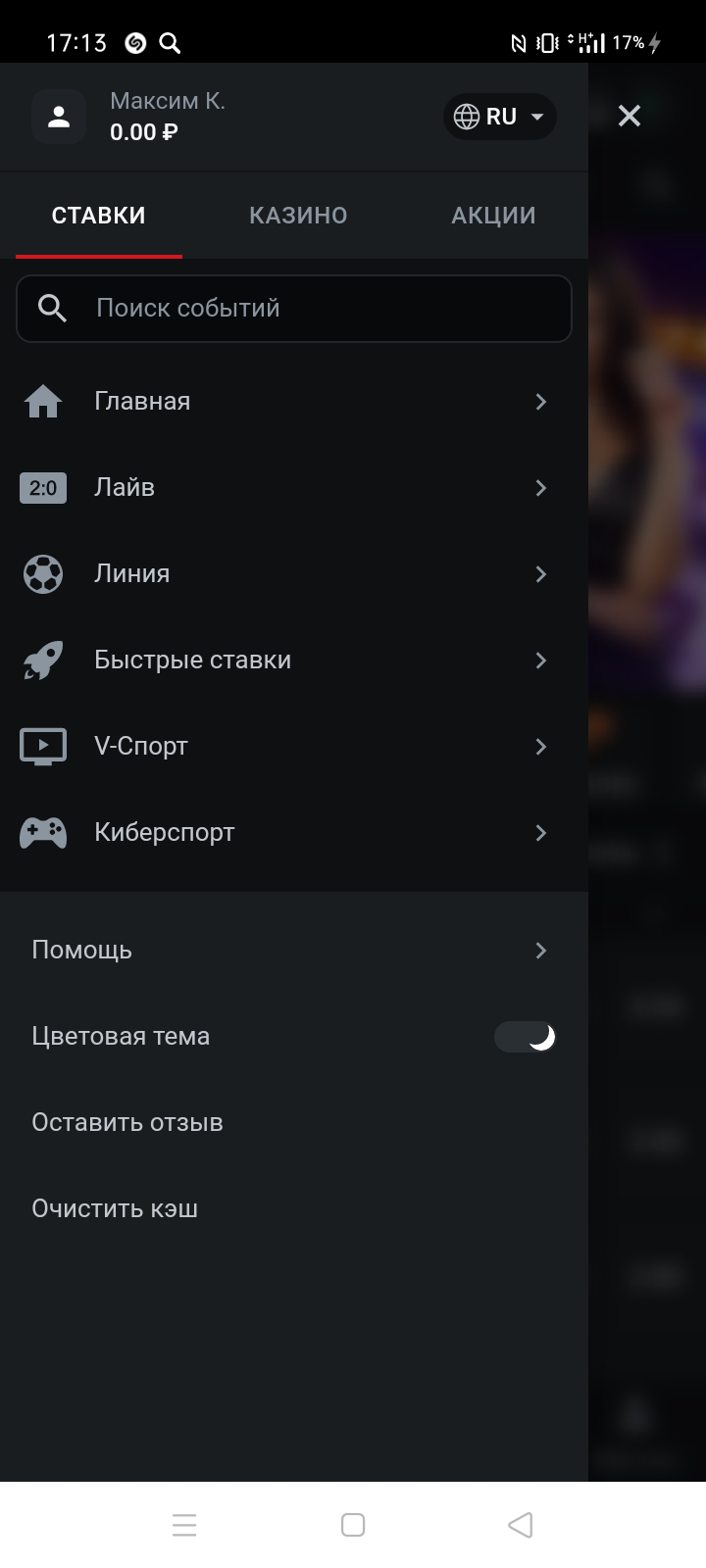Image resolution: width=706 pixels, height=1568 pixels.
Task: Open the Киберспорт section
Action: (x=294, y=833)
